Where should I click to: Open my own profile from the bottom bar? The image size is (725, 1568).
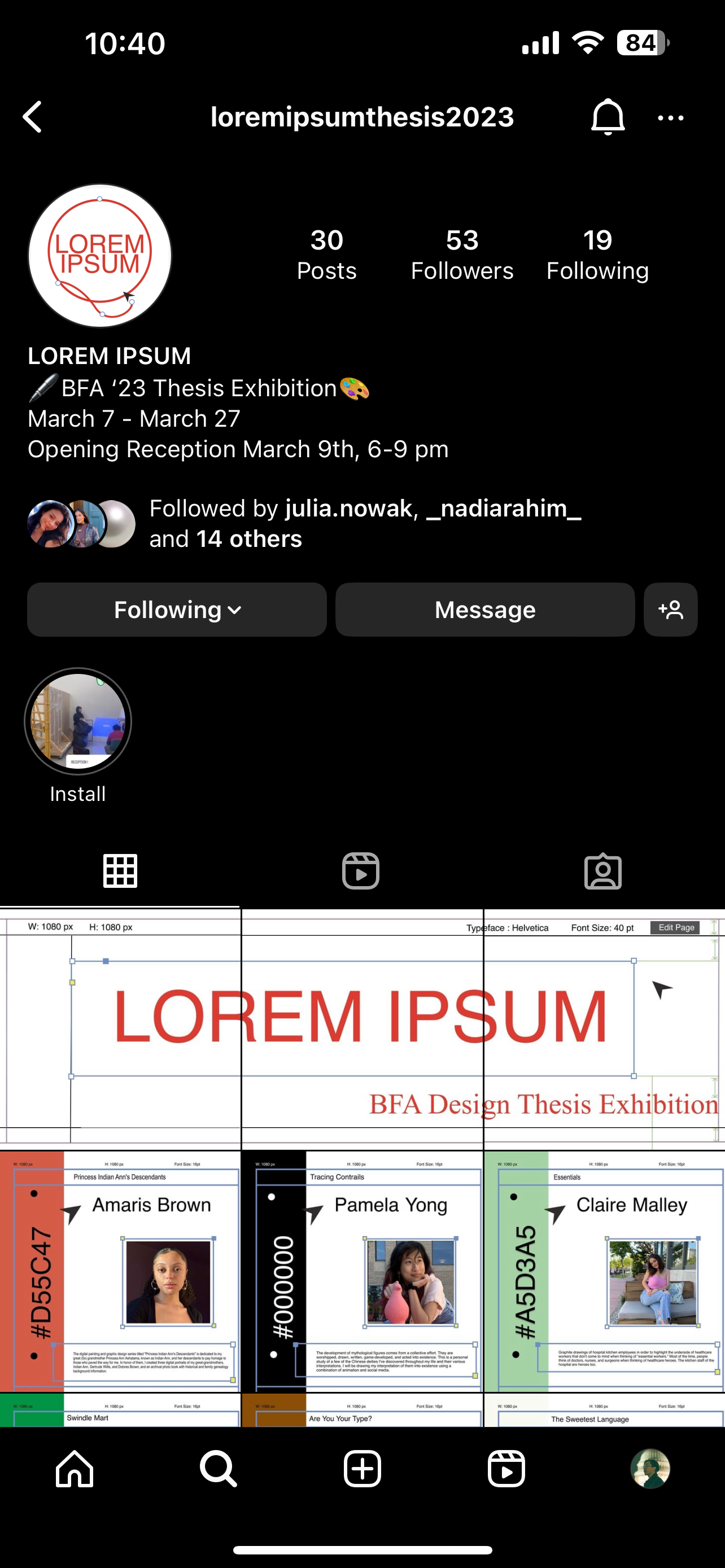click(x=649, y=1469)
